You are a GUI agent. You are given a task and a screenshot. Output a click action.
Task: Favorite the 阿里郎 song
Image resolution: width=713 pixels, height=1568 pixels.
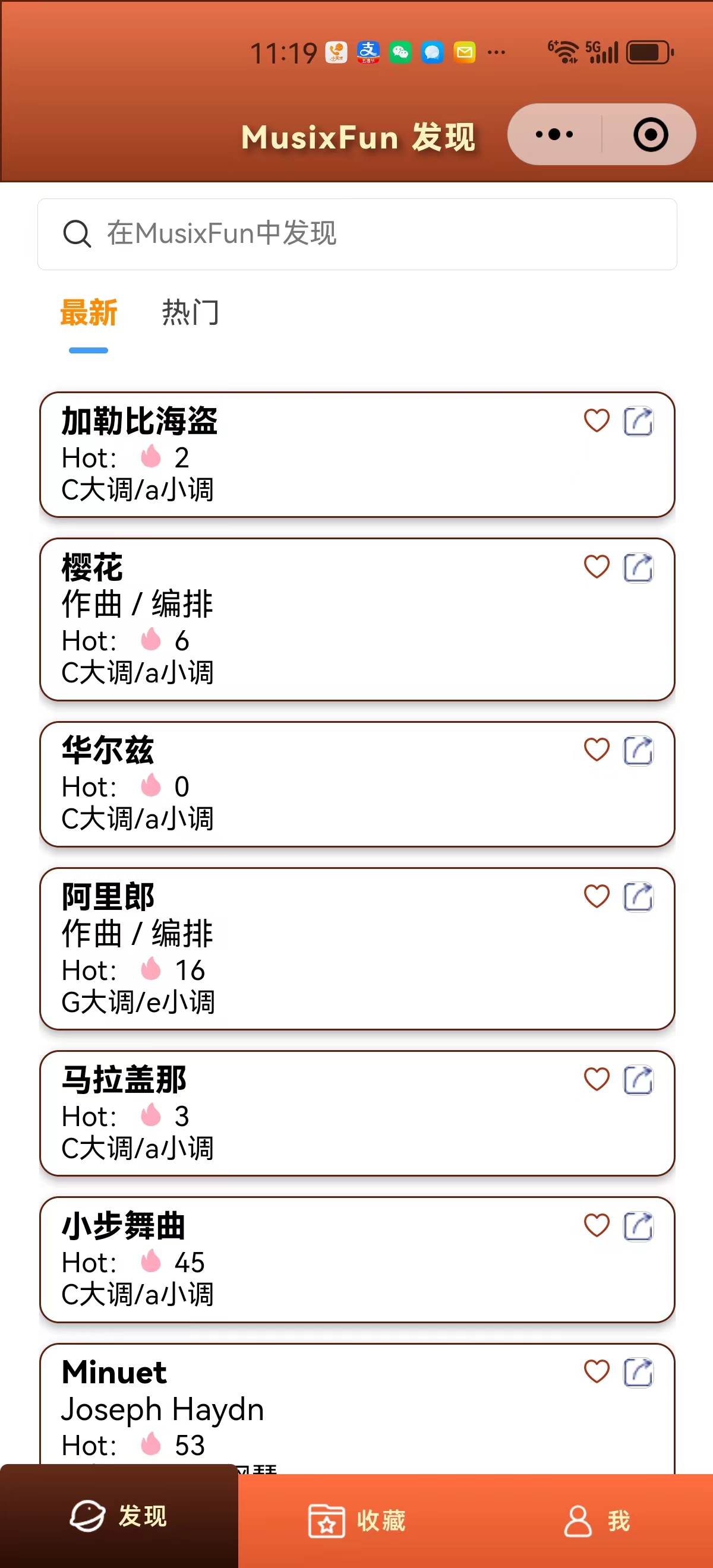pos(597,897)
